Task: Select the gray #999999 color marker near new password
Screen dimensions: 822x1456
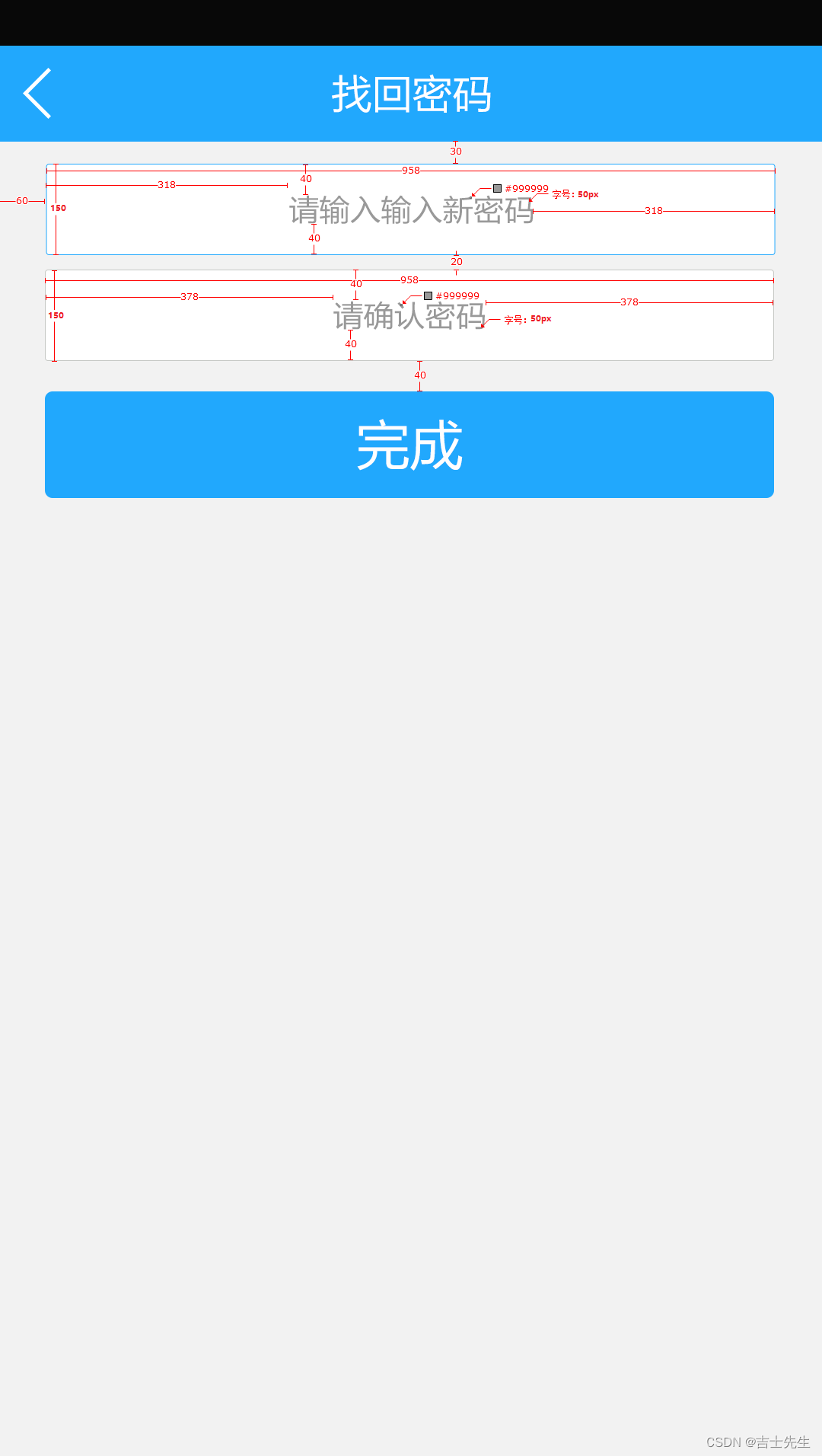Action: [x=496, y=188]
